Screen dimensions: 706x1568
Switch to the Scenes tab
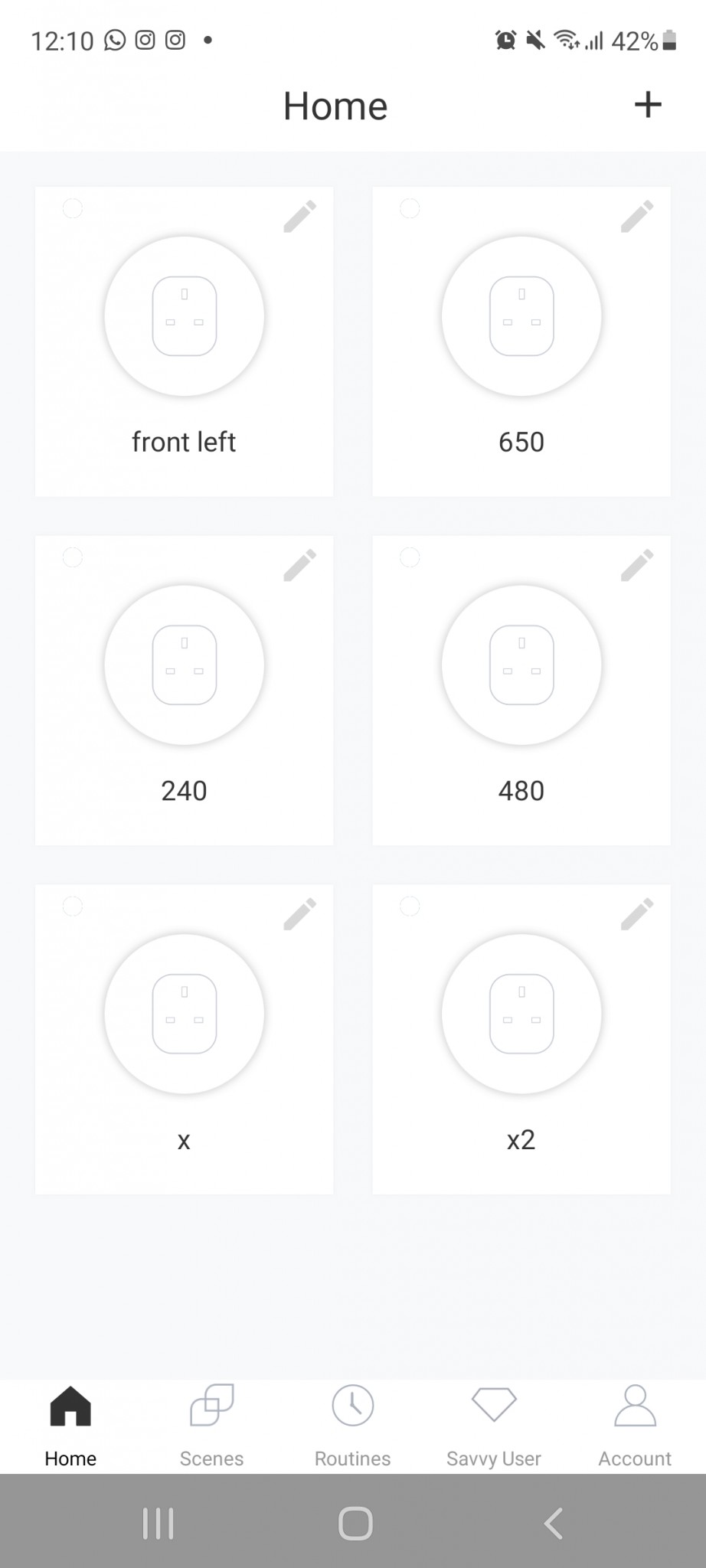(x=211, y=1426)
